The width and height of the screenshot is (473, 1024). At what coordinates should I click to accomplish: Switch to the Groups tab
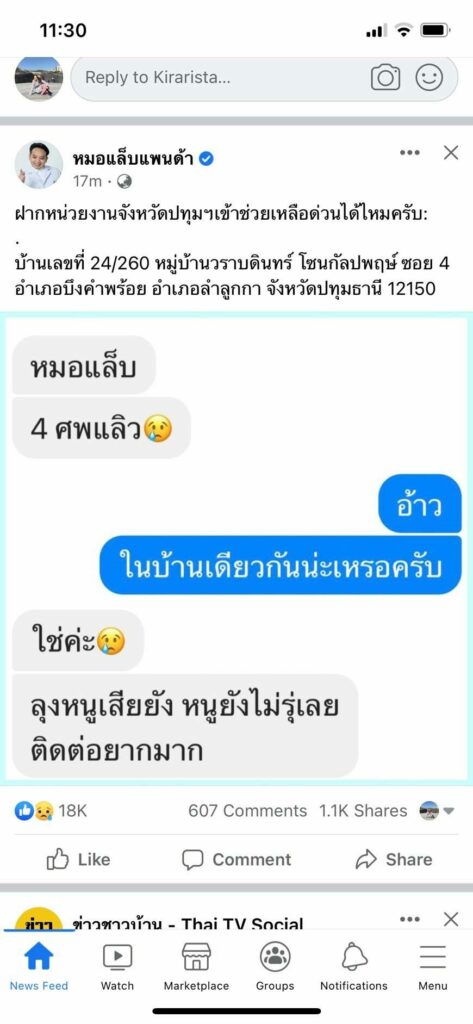275,967
